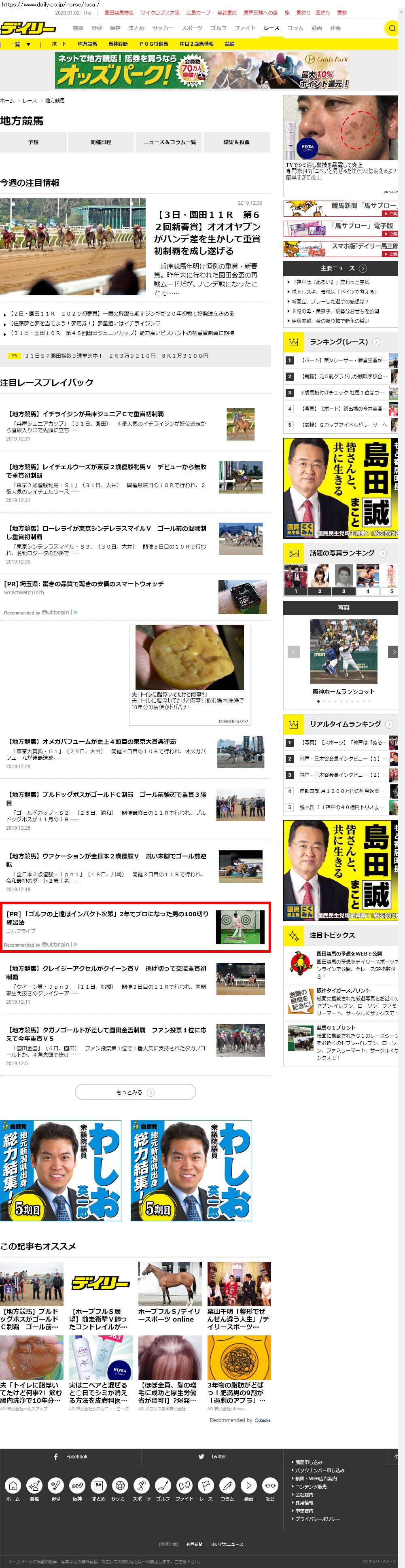Switch to the 開催日程 tab
This screenshot has width=405, height=1568.
coord(100,142)
